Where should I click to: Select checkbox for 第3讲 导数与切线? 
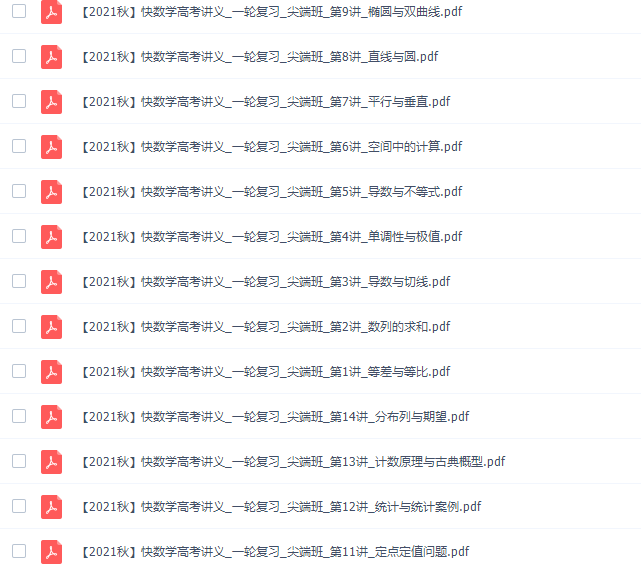19,281
